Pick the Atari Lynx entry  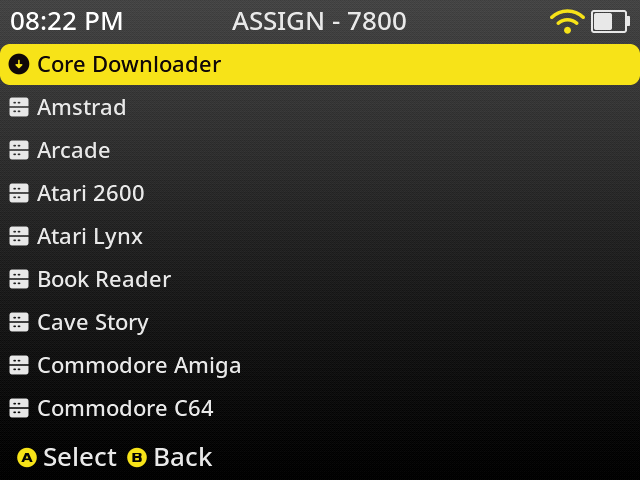[89, 236]
